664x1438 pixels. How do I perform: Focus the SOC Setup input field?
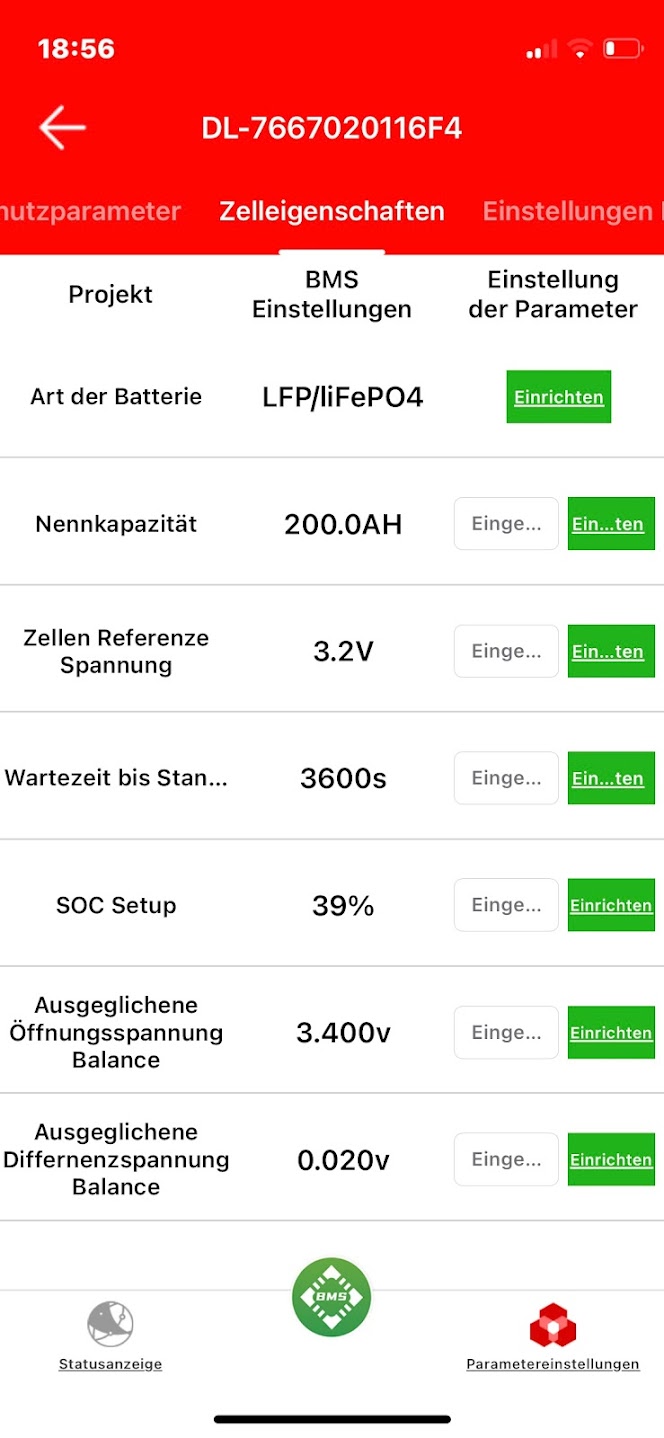pyautogui.click(x=506, y=905)
